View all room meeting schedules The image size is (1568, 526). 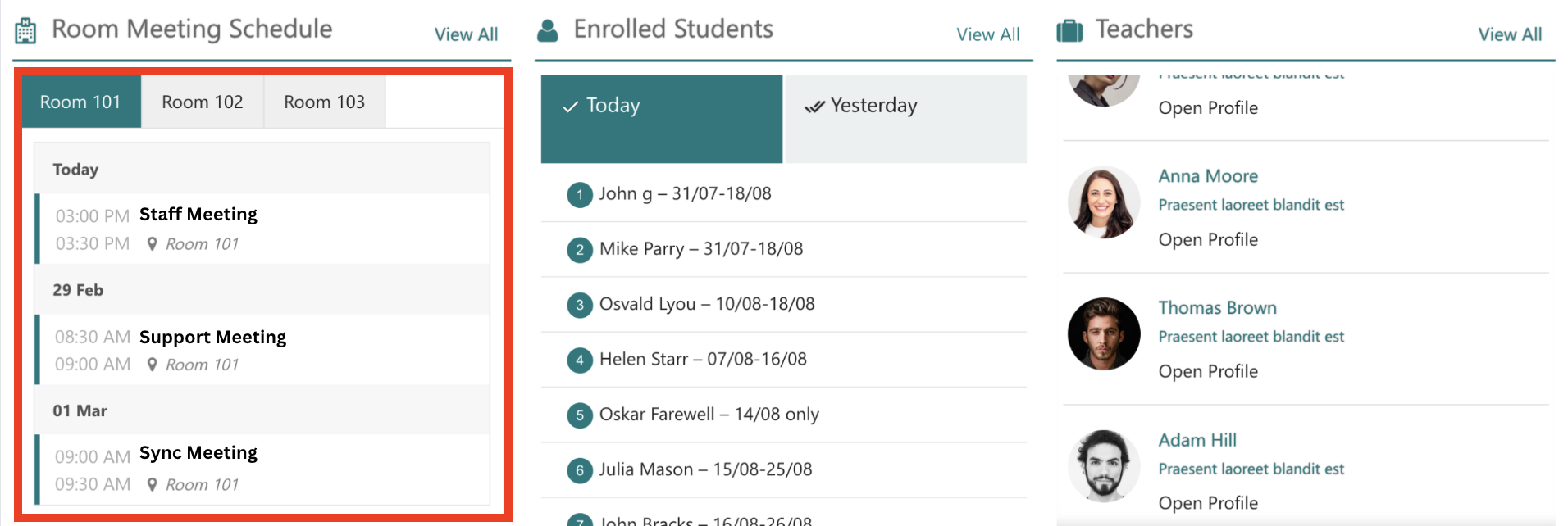click(465, 34)
